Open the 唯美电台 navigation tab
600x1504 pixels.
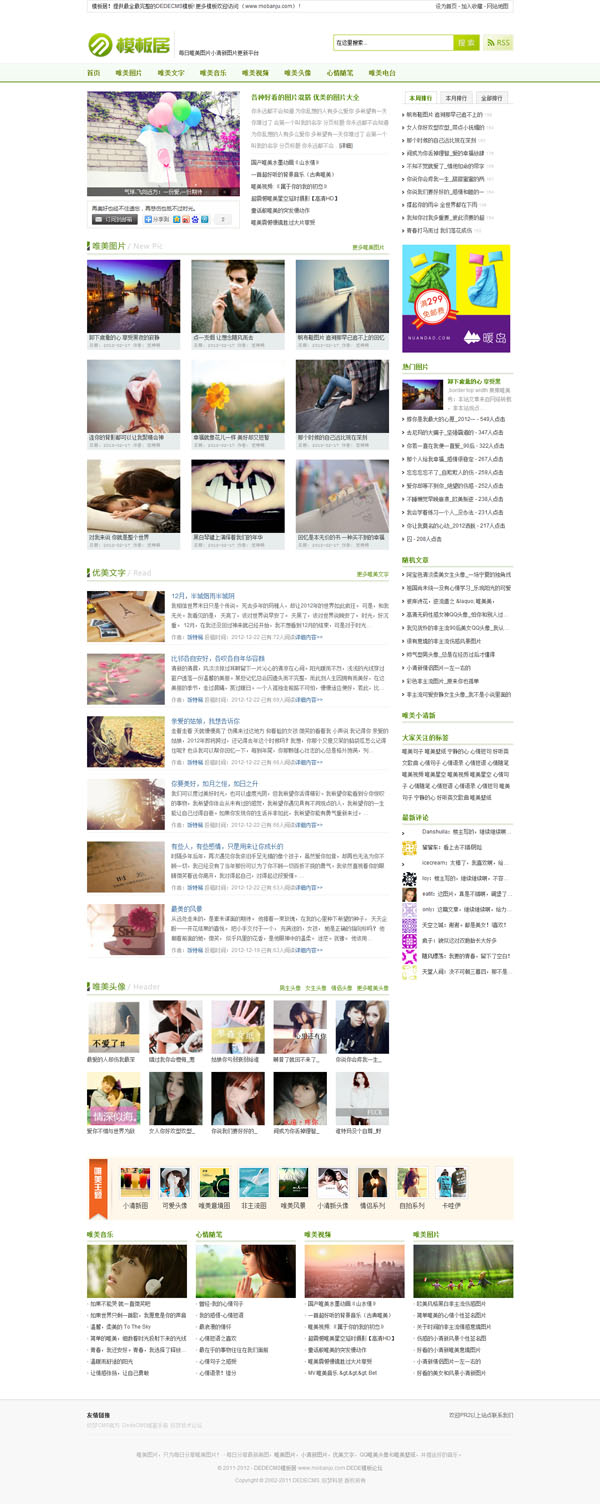(382, 73)
